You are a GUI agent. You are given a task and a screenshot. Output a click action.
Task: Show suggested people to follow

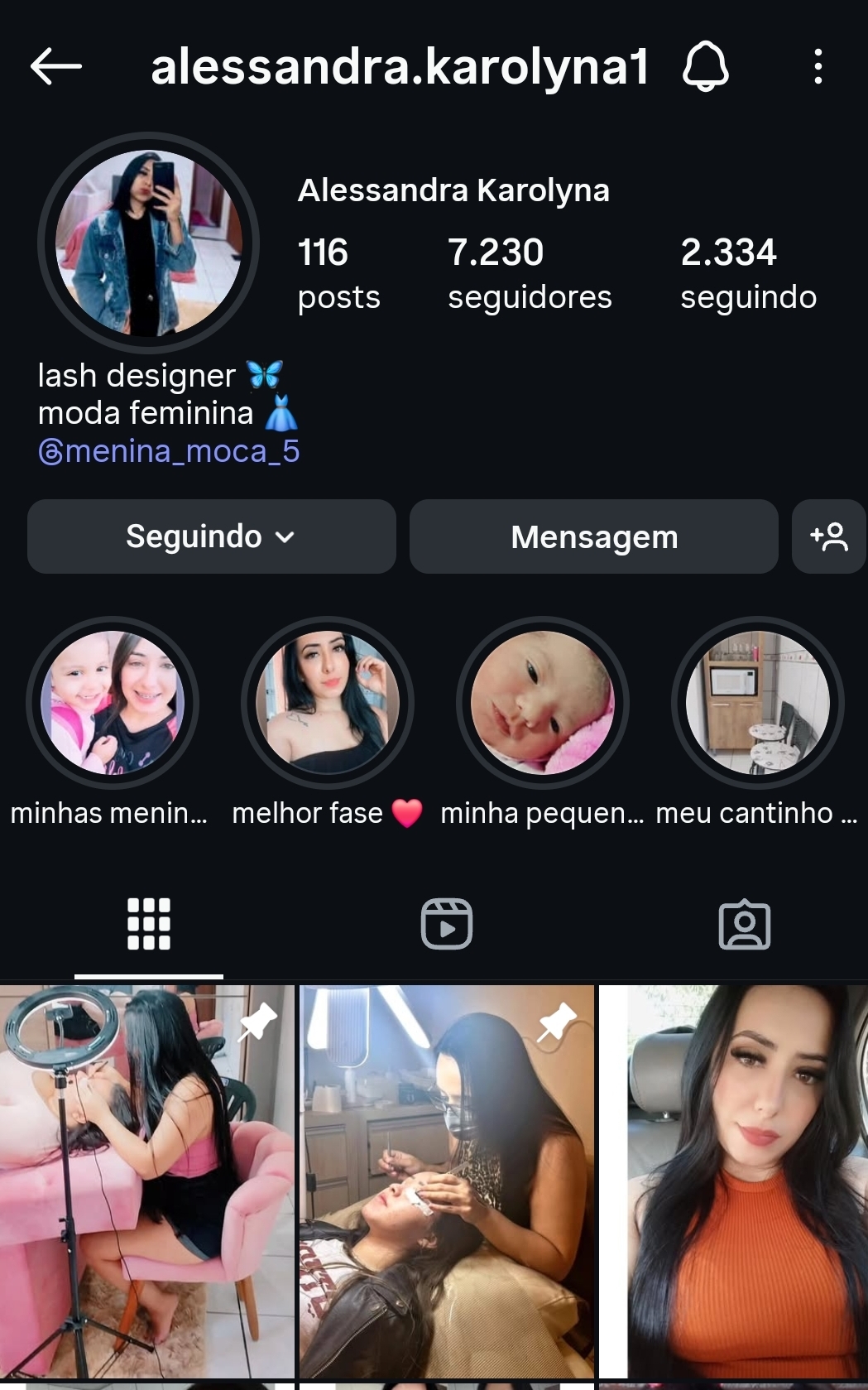(829, 536)
